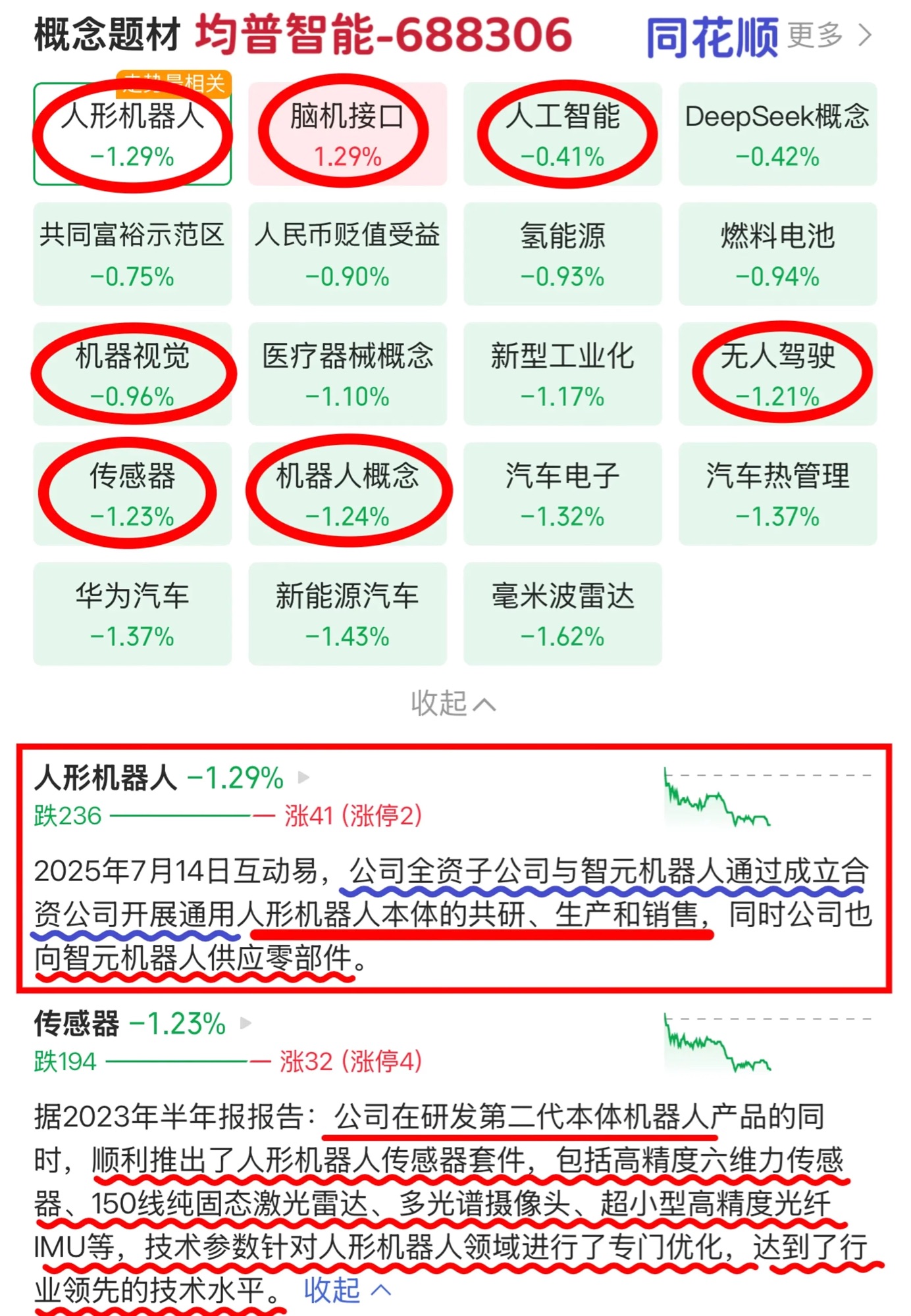This screenshot has height=1316, width=911.
Task: Collapse the concept grid with 收起
Action: click(x=453, y=703)
